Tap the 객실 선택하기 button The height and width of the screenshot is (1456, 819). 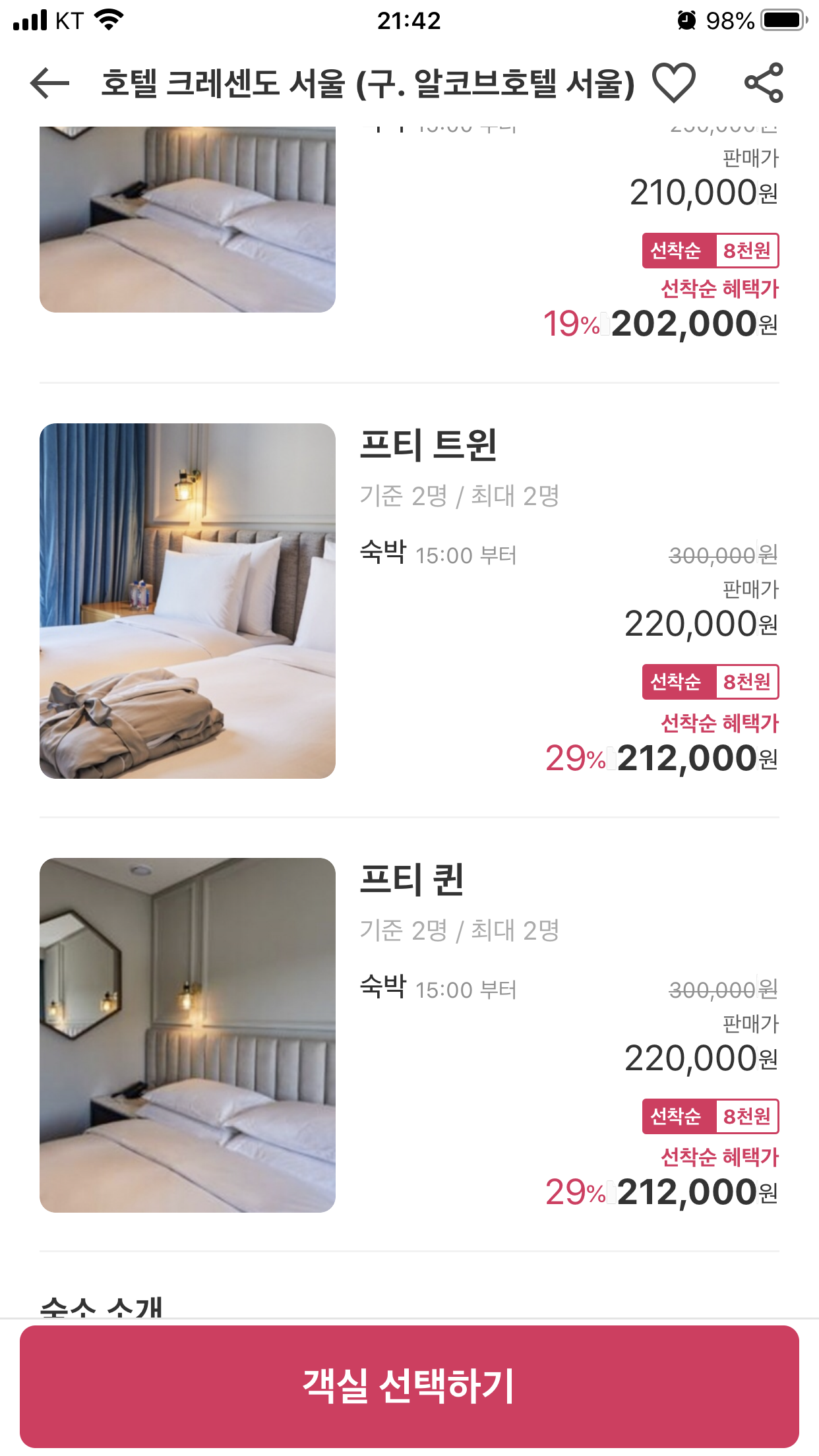coord(409,1386)
